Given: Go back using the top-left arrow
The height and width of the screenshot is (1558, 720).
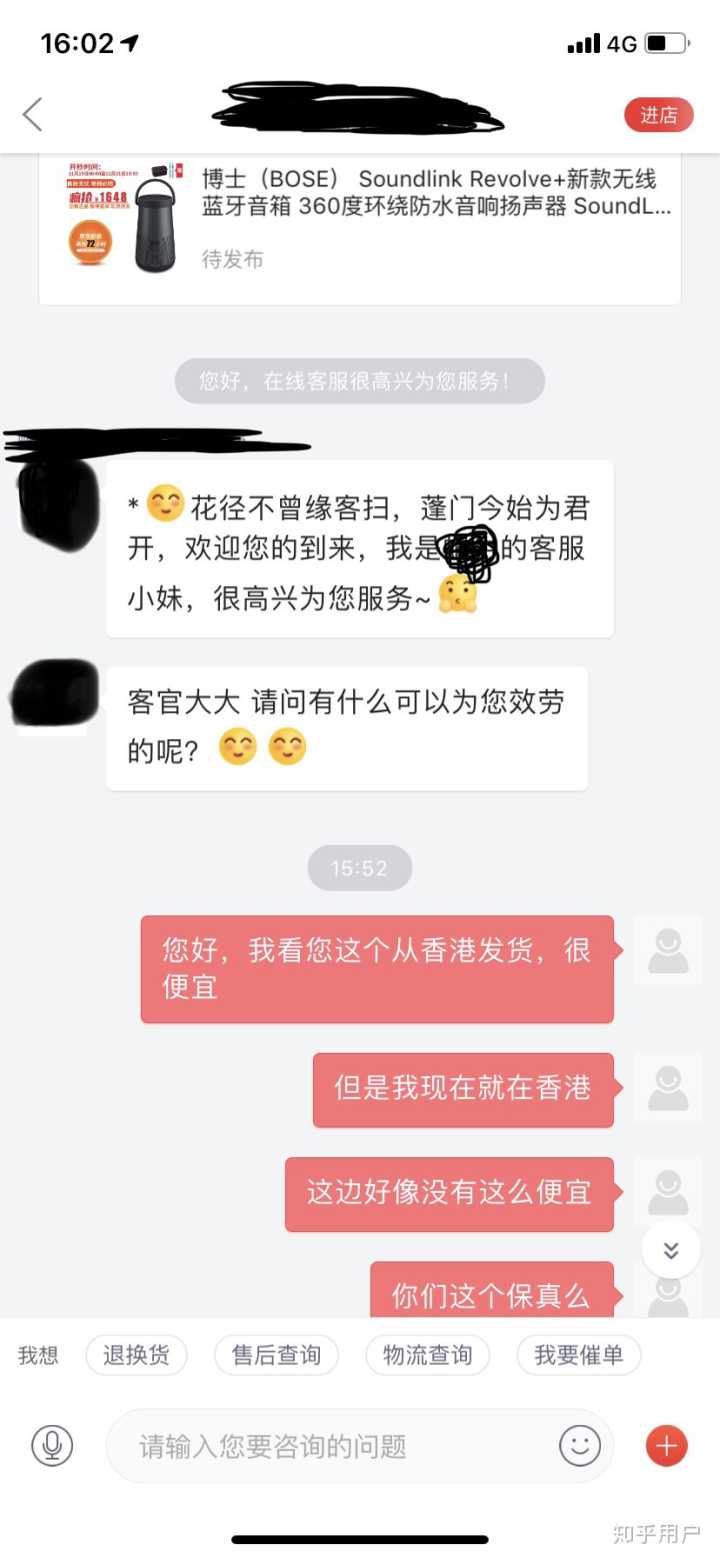Looking at the screenshot, I should (33, 114).
